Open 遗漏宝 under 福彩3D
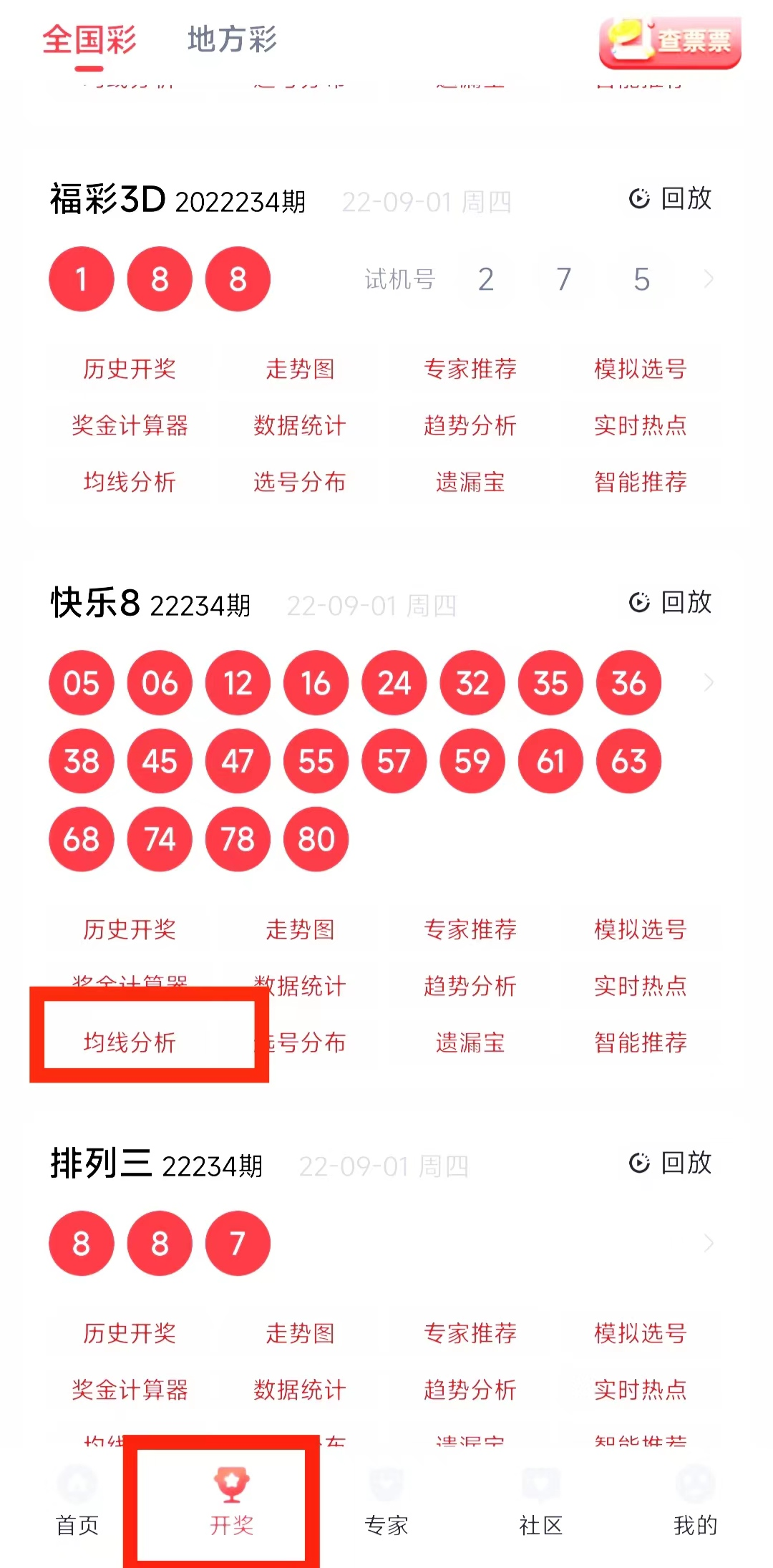The width and height of the screenshot is (773, 1568). tap(470, 482)
